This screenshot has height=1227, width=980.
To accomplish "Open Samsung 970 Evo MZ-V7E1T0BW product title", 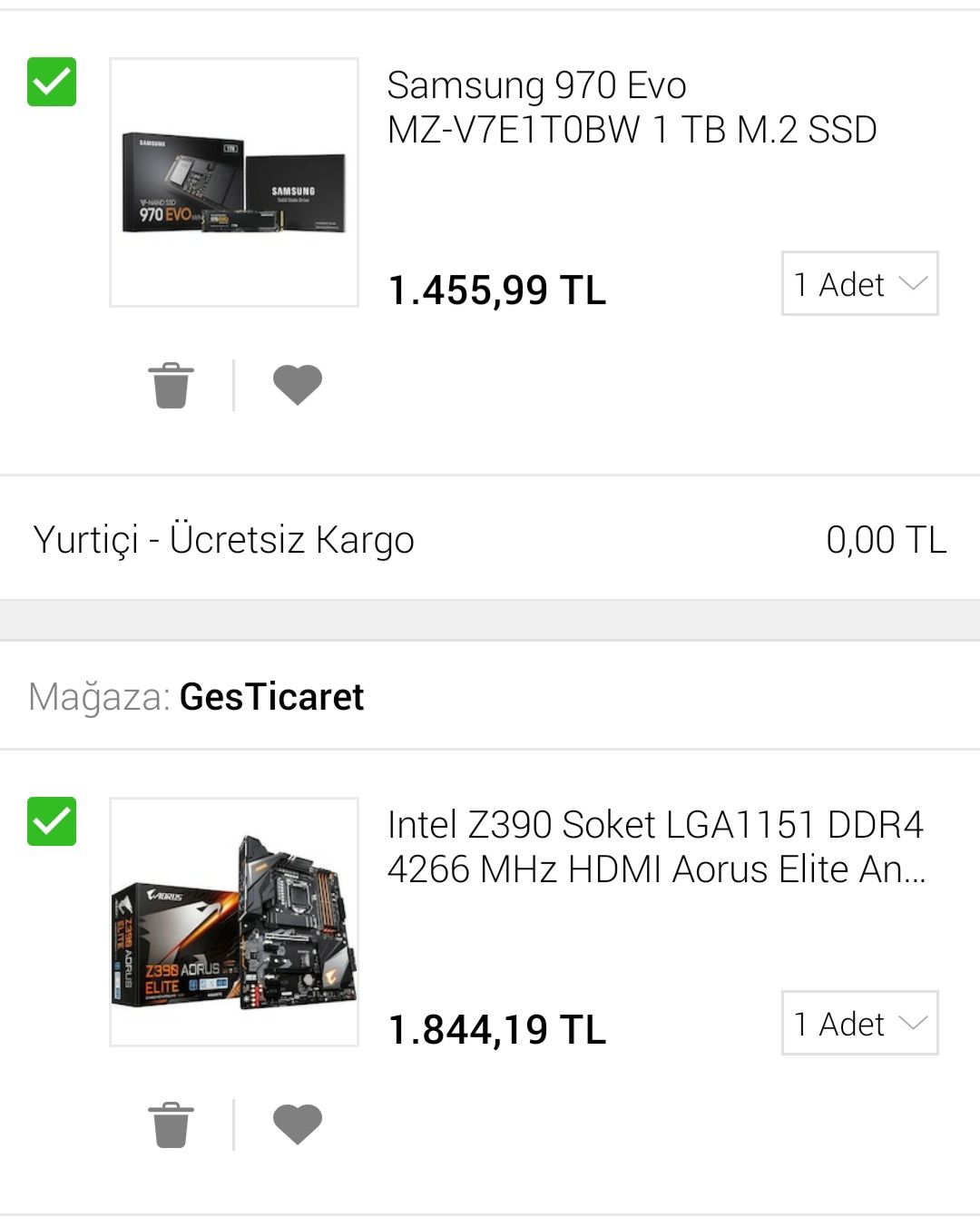I will click(x=632, y=108).
